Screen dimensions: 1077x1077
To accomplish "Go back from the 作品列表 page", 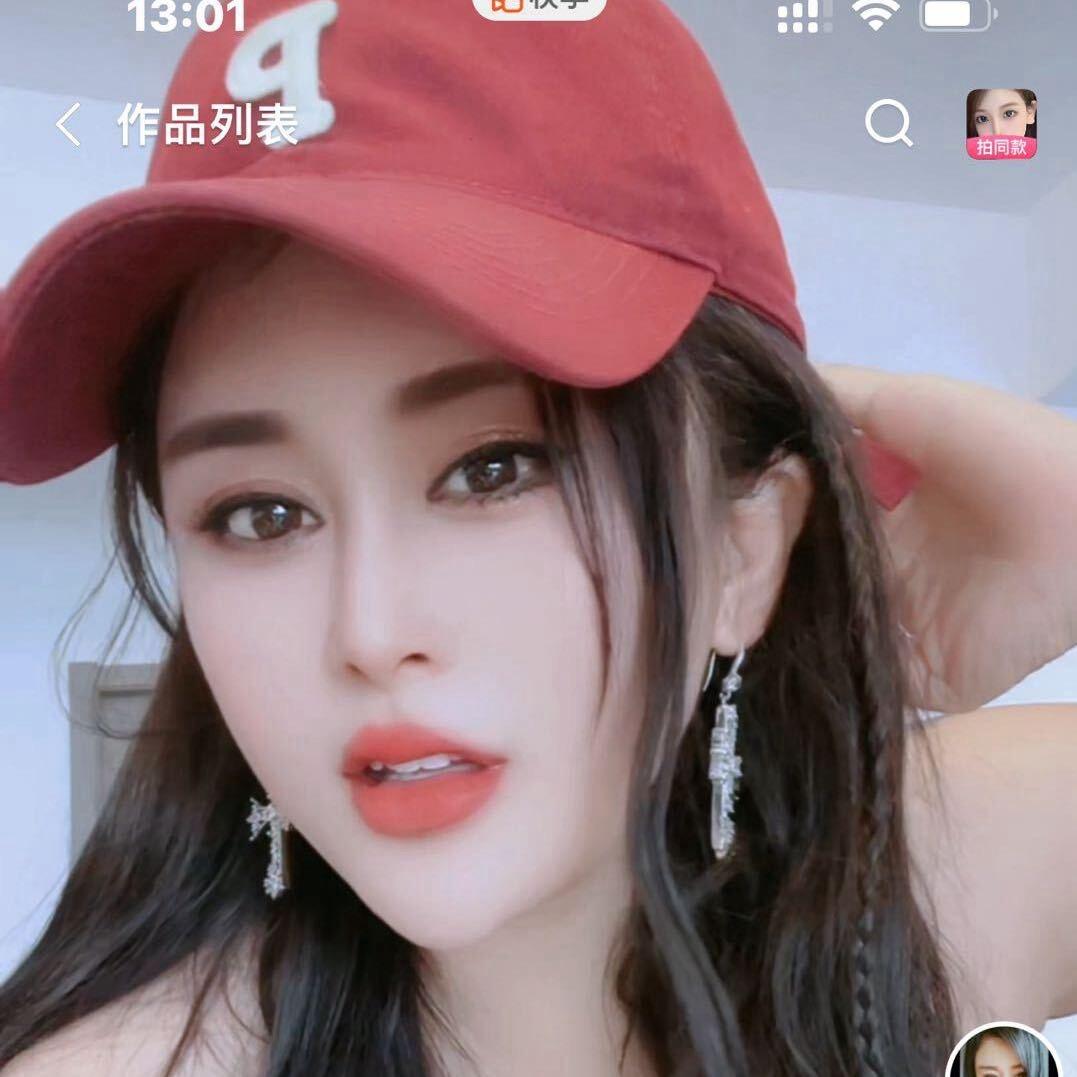I will 67,126.
